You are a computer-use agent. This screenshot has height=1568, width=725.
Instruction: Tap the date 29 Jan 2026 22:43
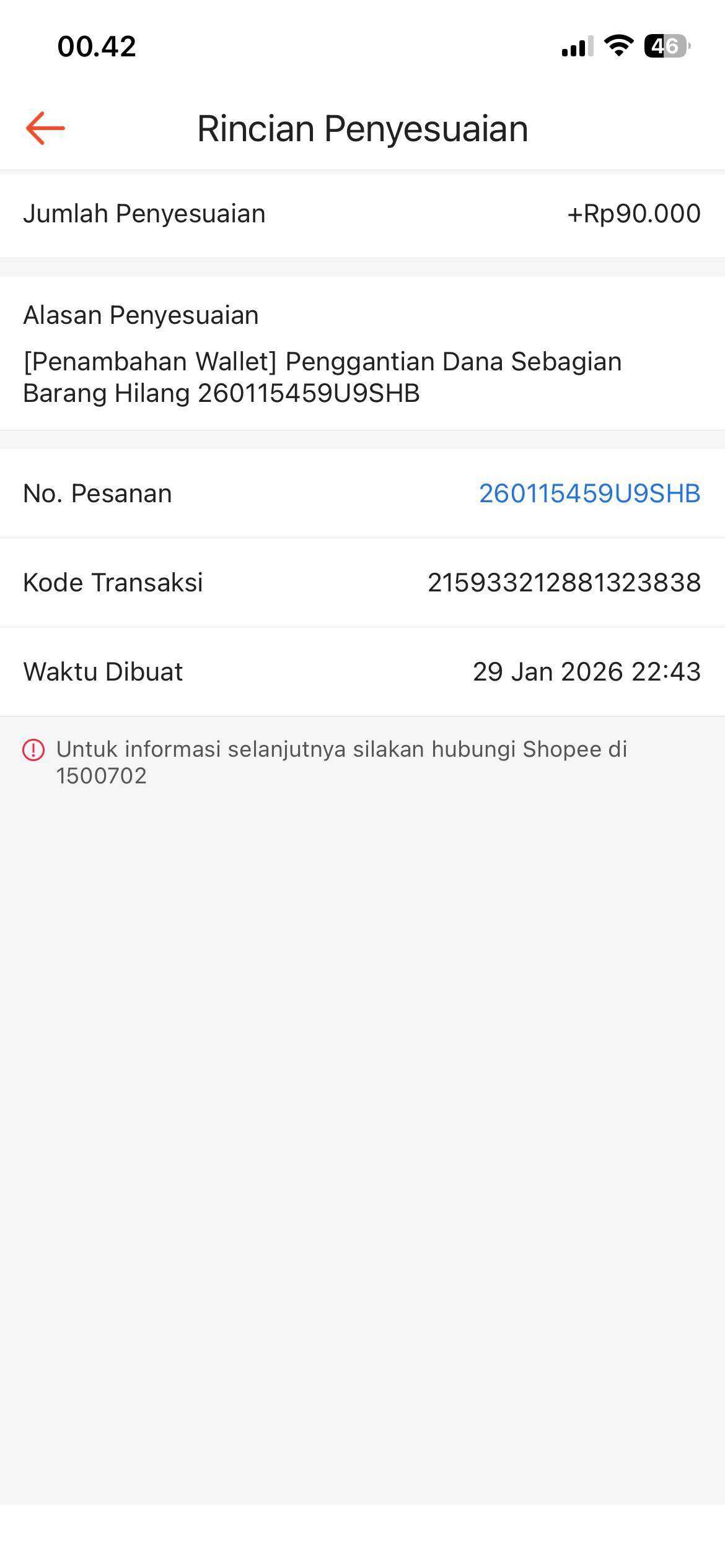tap(586, 671)
